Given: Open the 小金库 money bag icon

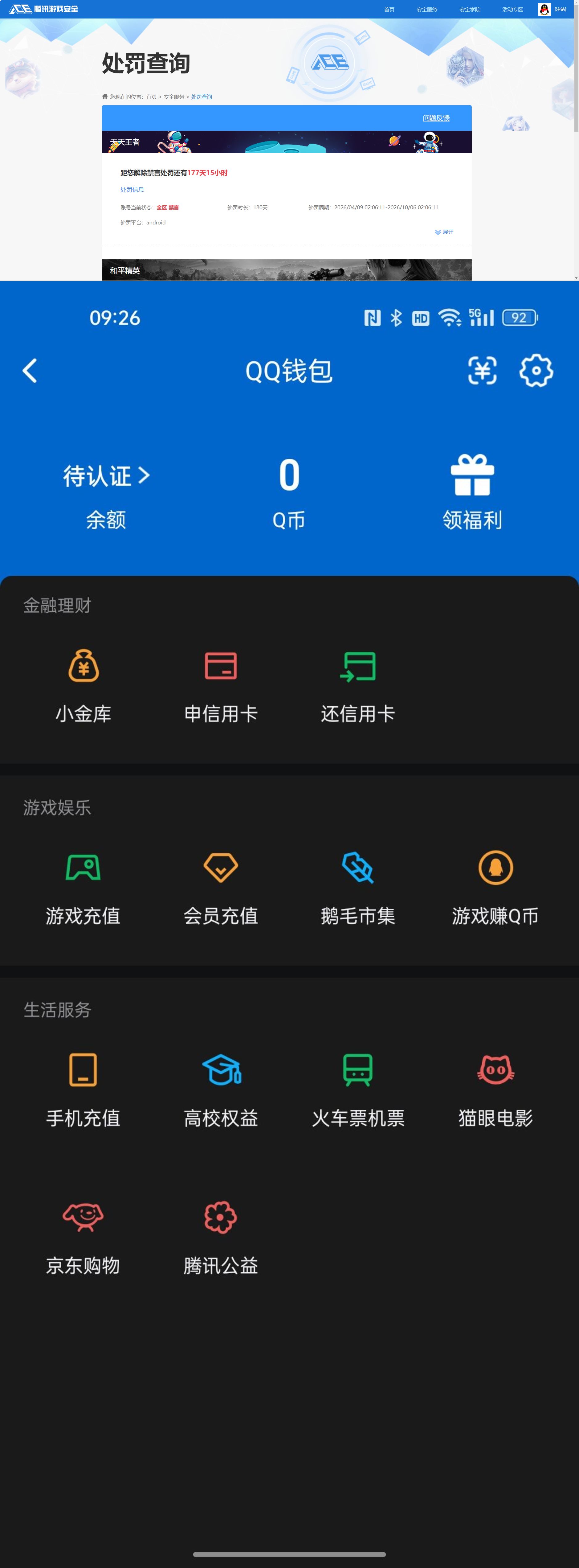Looking at the screenshot, I should pos(83,666).
